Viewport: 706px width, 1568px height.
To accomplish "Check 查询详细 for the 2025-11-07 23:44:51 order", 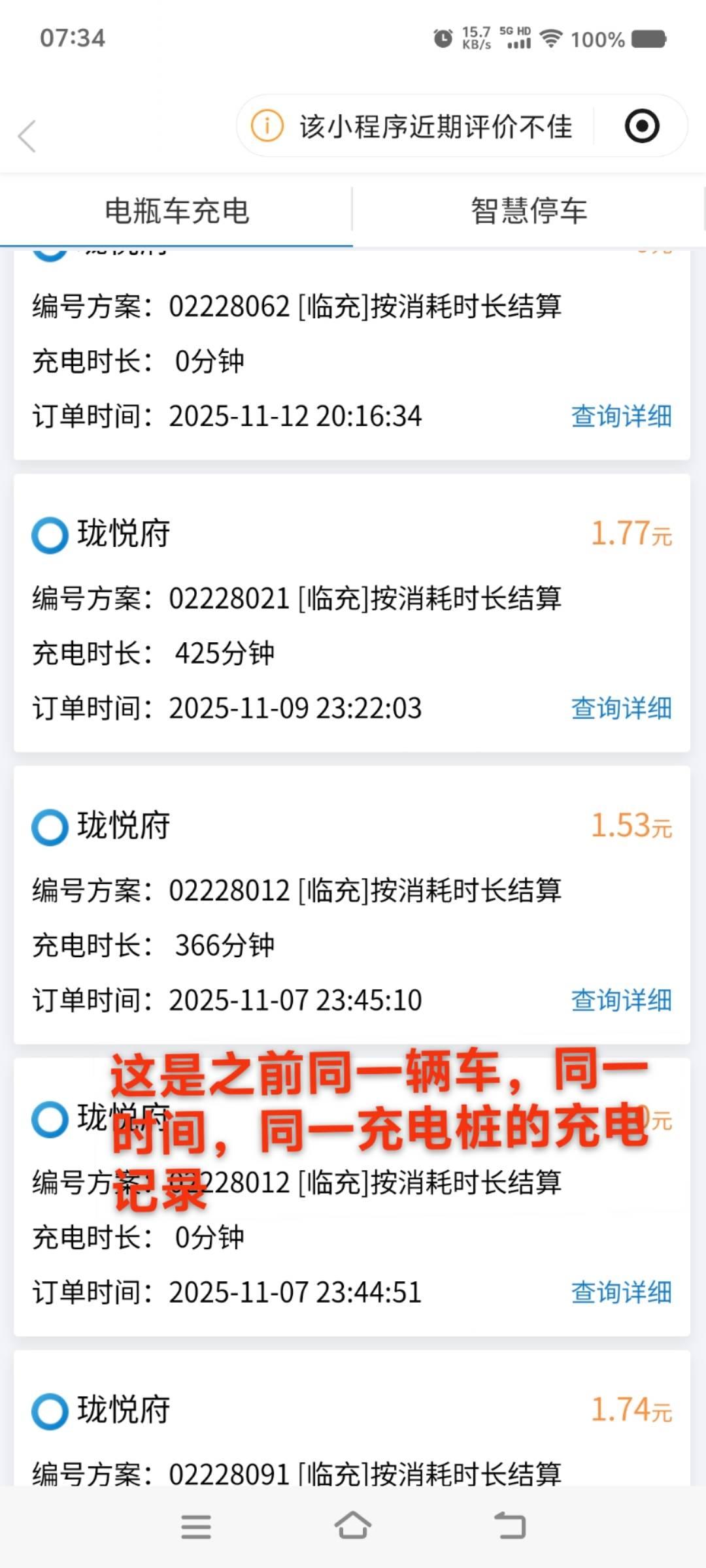I will [x=621, y=1292].
